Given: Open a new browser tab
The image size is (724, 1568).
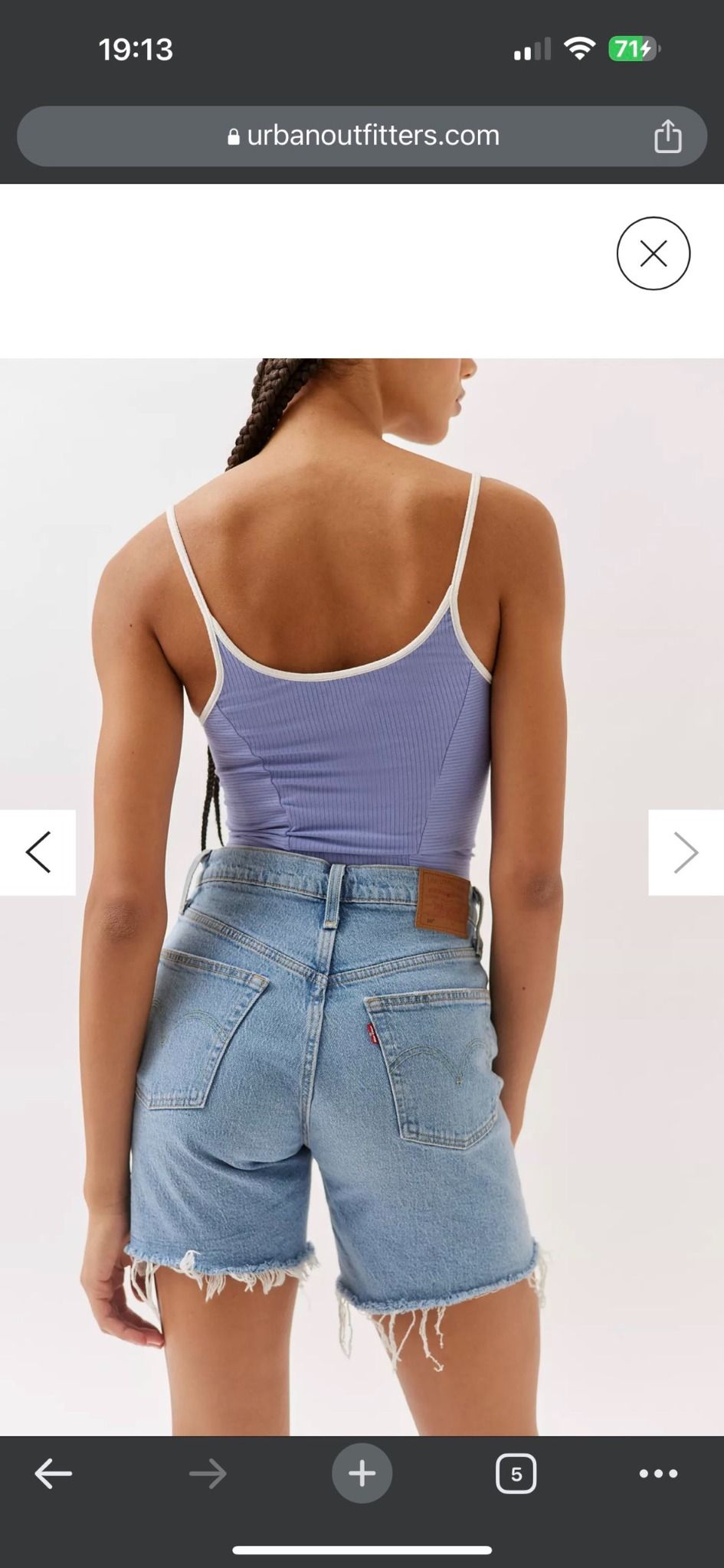Looking at the screenshot, I should pyautogui.click(x=362, y=1473).
